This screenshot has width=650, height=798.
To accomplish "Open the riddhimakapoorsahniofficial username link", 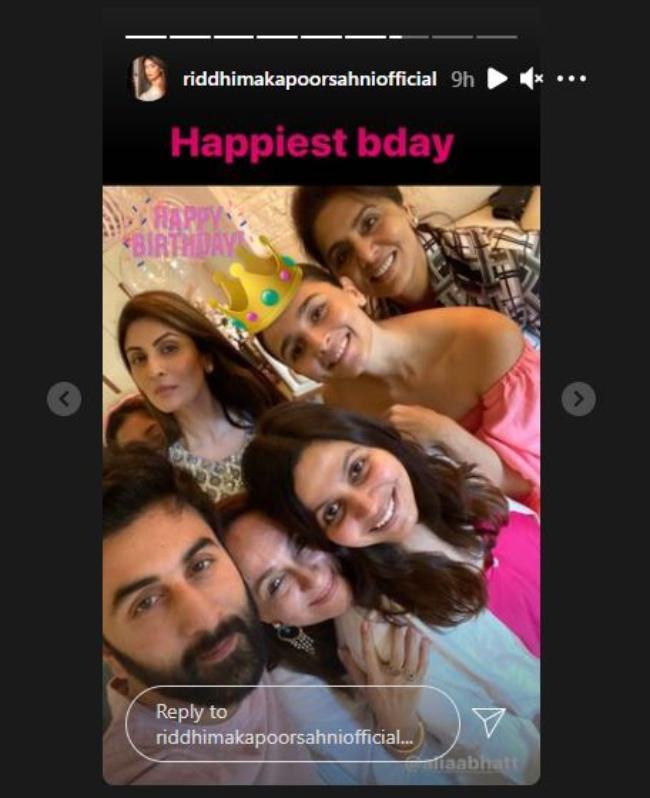I will (x=310, y=80).
